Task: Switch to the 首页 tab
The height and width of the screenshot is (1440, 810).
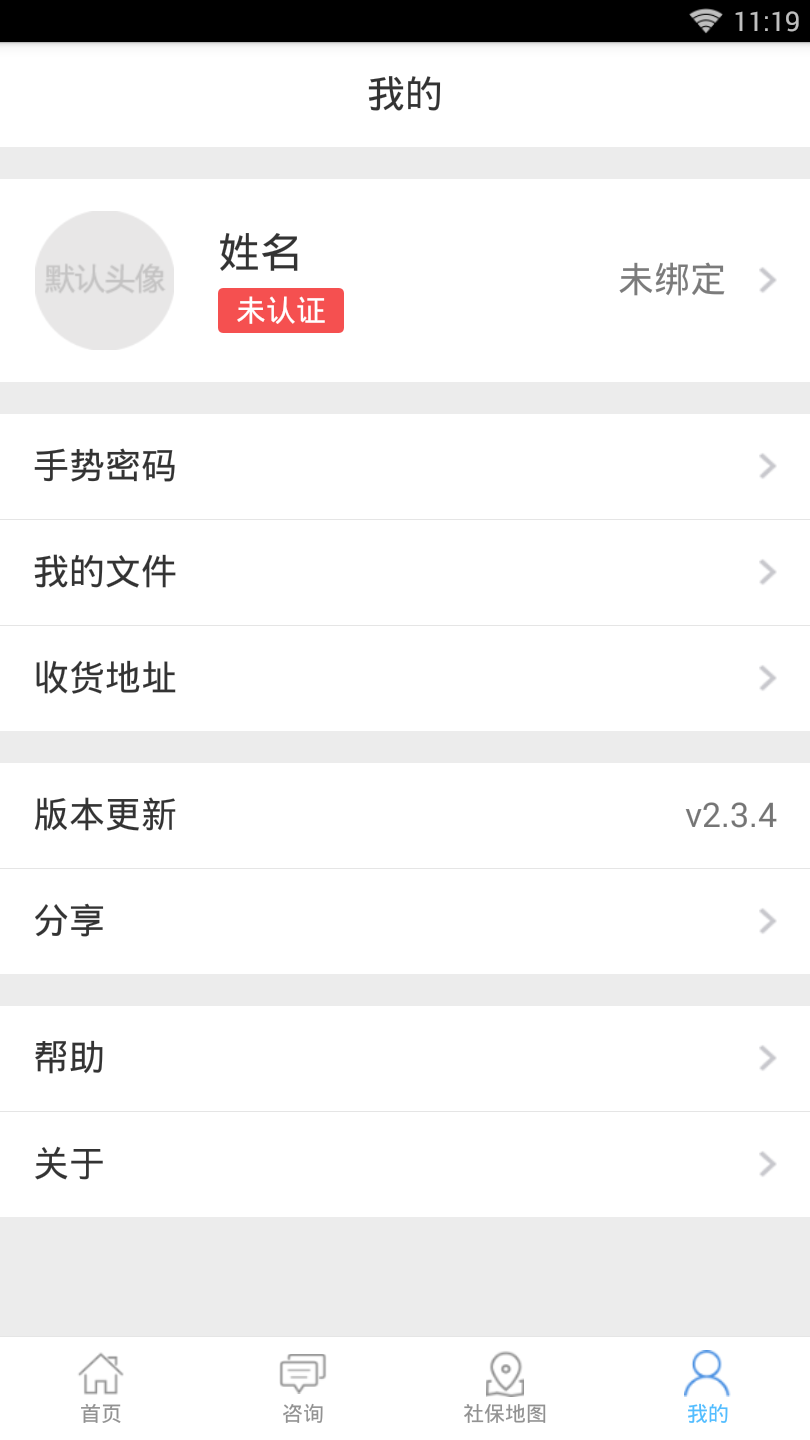Action: click(x=101, y=1388)
